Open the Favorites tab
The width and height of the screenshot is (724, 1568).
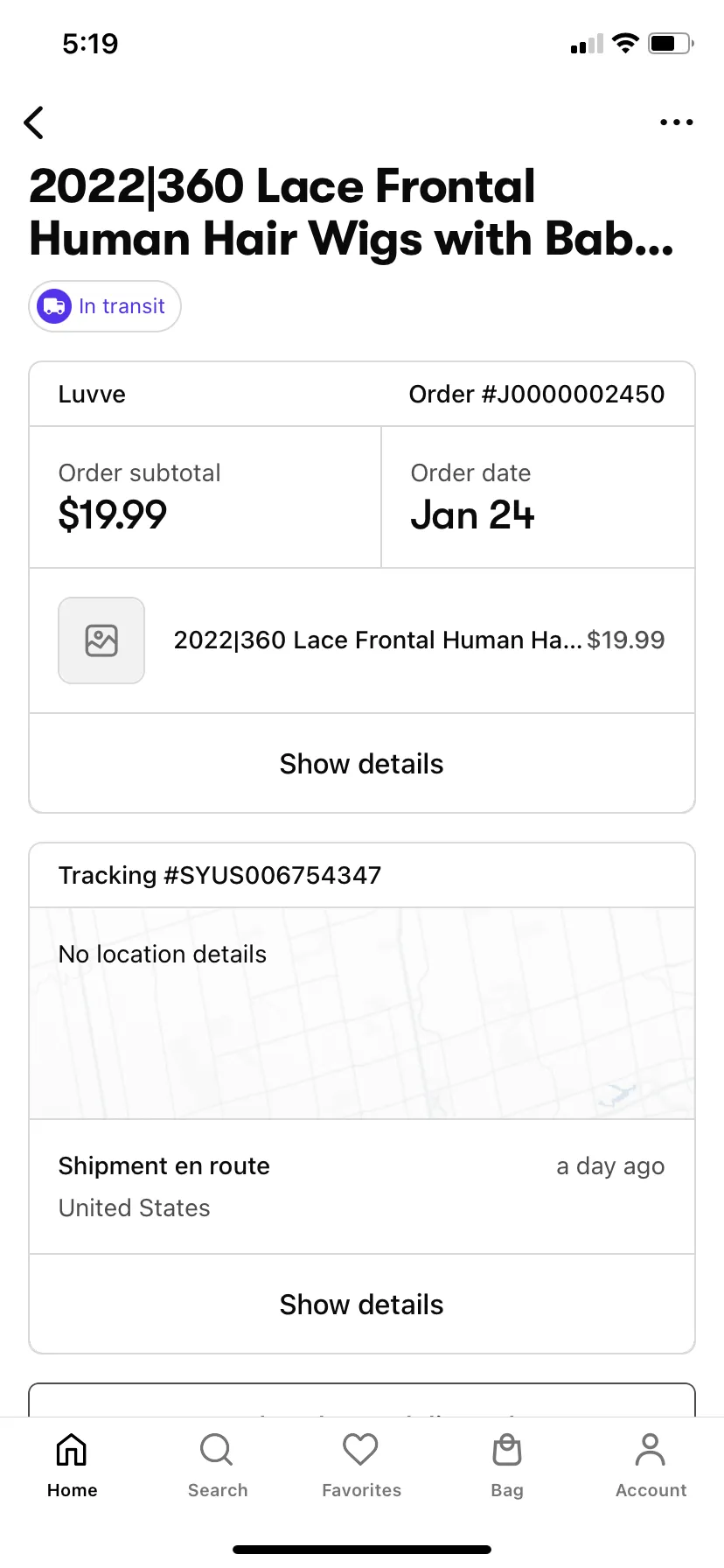click(x=361, y=1466)
